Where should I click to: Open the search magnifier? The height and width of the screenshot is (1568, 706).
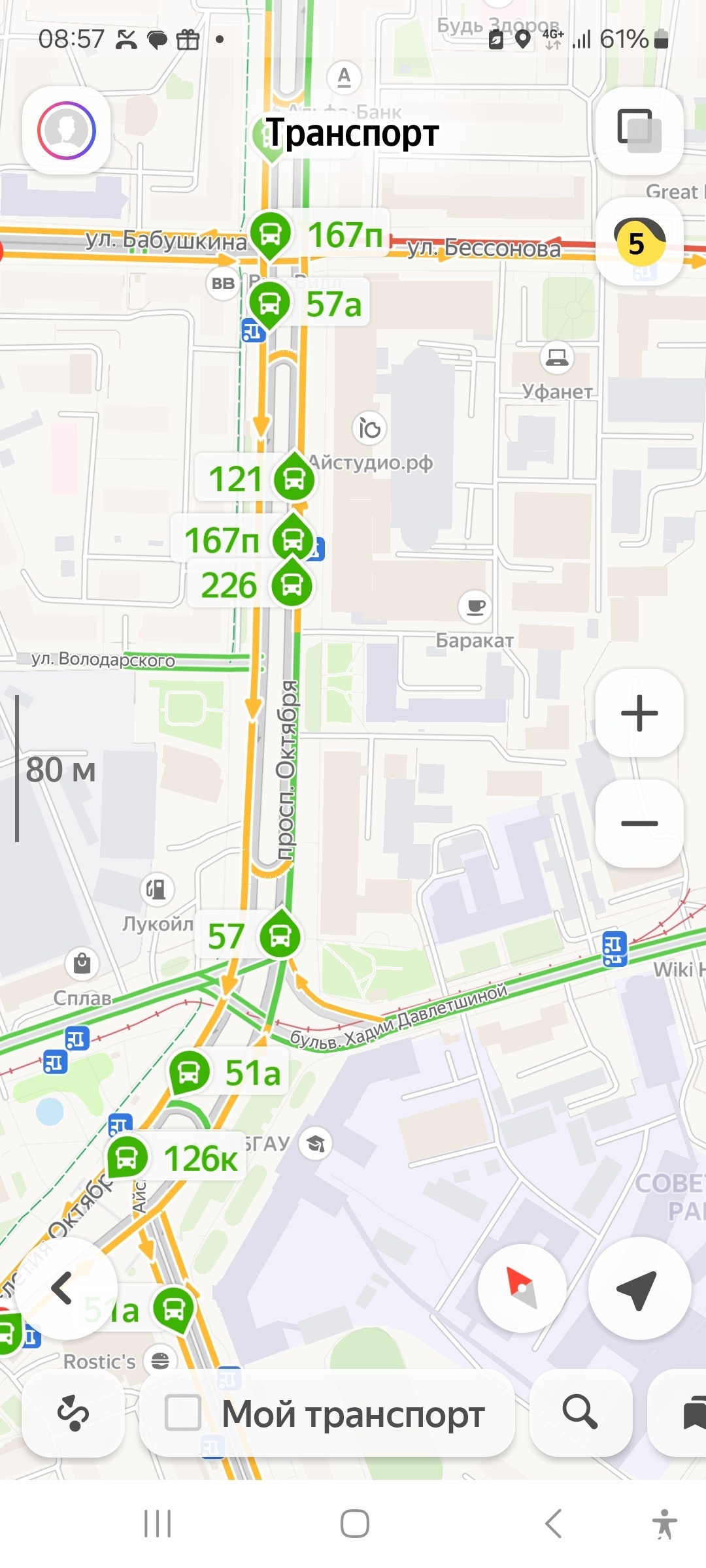tap(580, 1413)
